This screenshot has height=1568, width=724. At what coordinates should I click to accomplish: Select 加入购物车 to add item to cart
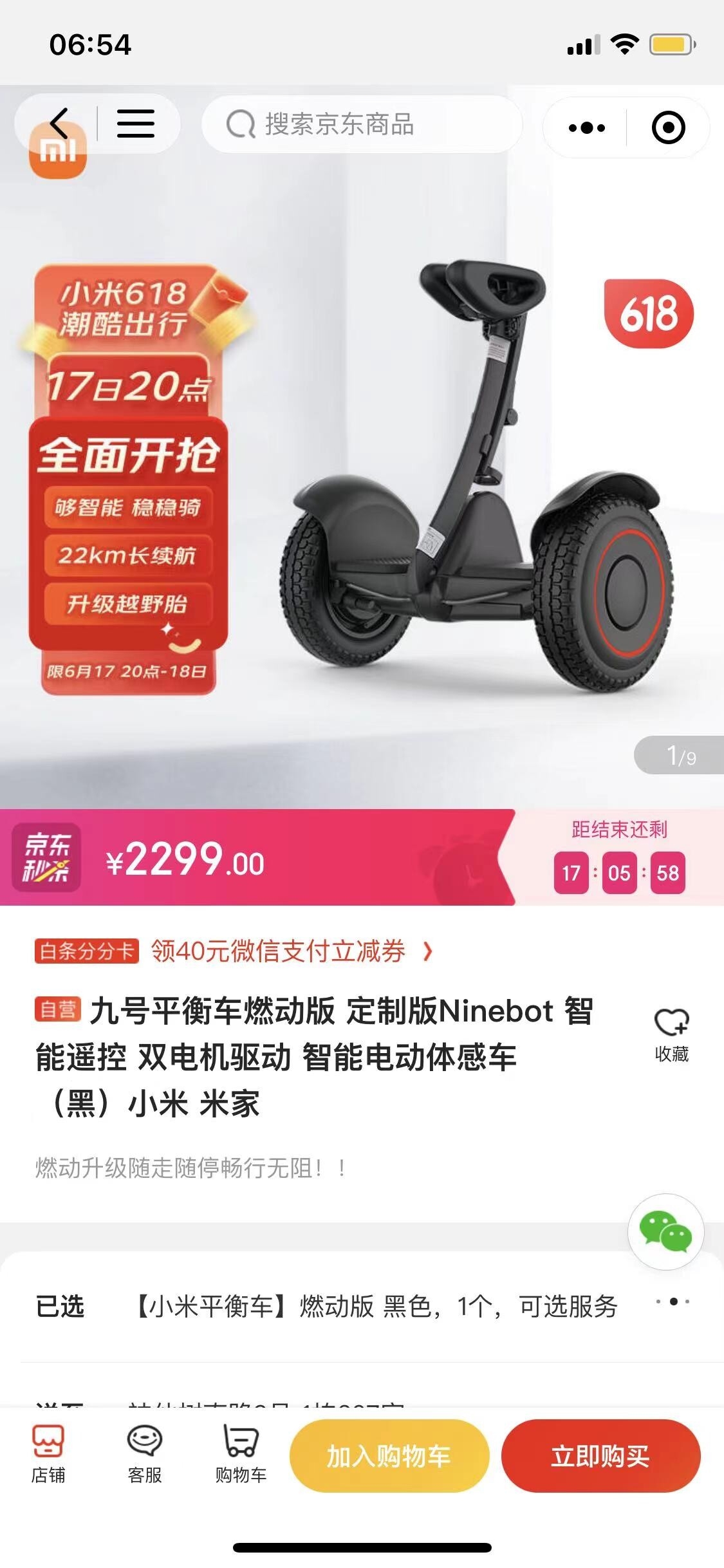click(x=389, y=1455)
